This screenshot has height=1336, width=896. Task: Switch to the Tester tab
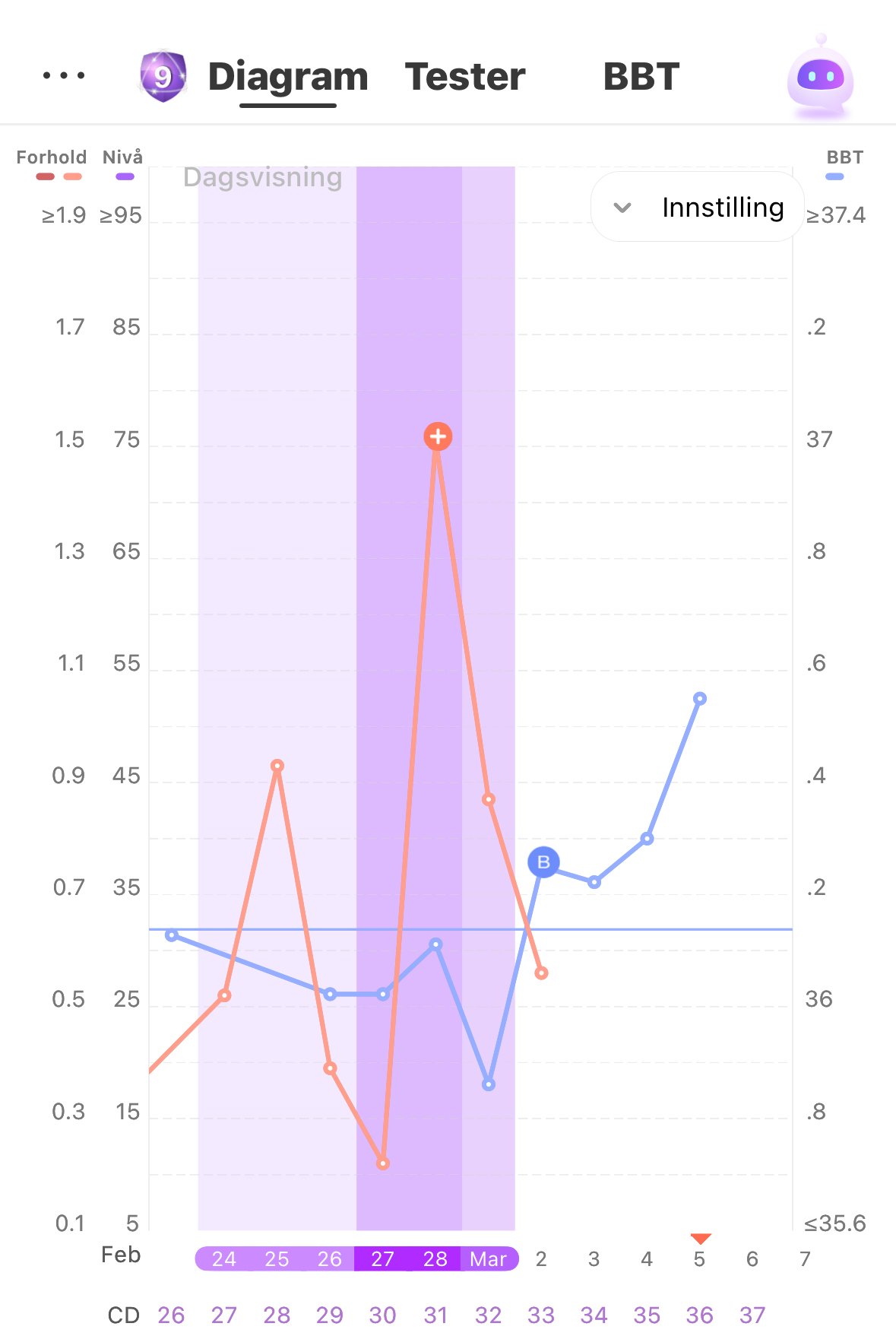(x=465, y=77)
